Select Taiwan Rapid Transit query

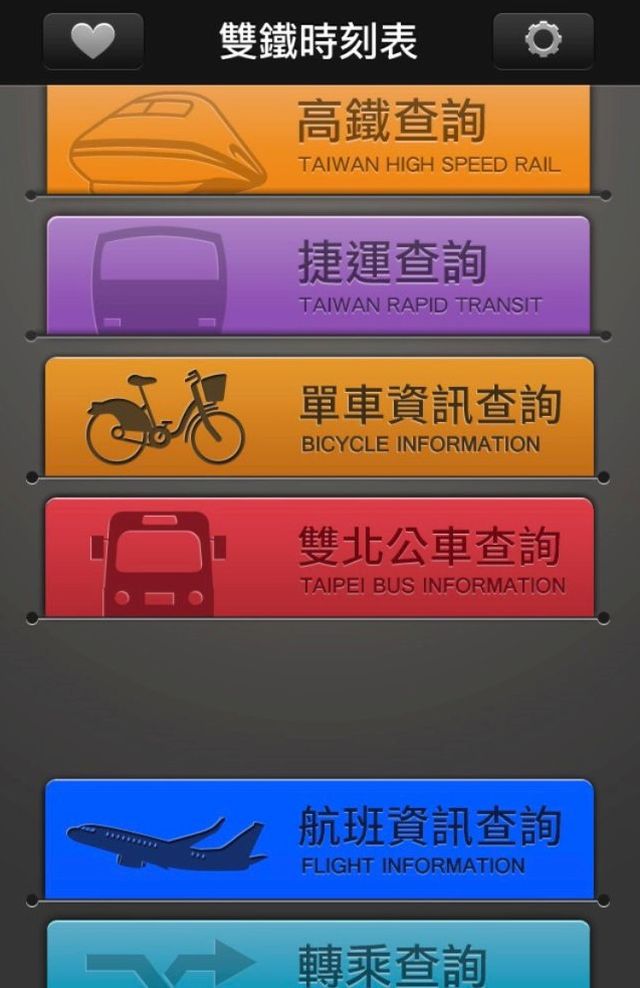pos(319,275)
